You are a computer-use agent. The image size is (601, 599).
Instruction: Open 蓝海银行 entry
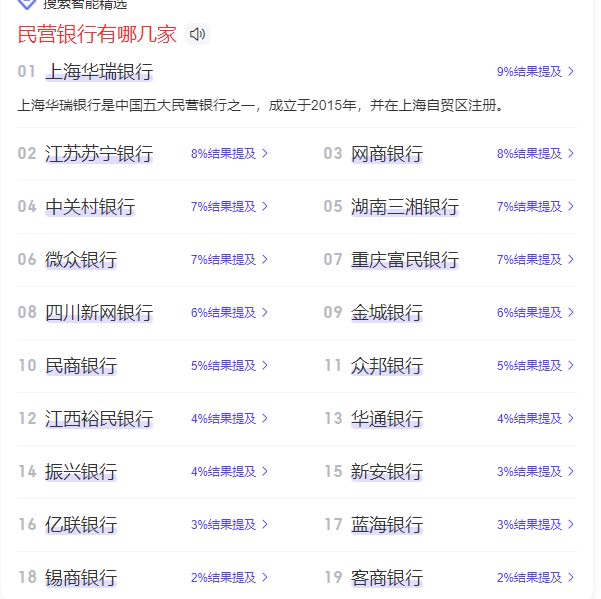click(x=387, y=525)
